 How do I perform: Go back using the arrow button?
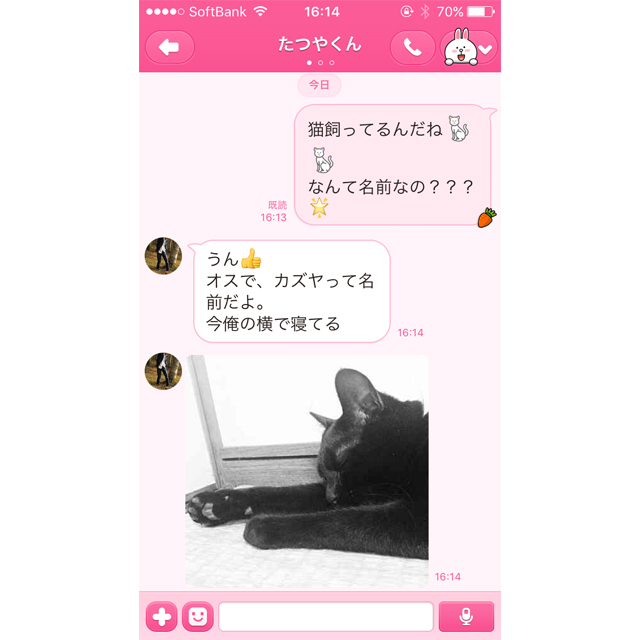point(169,47)
